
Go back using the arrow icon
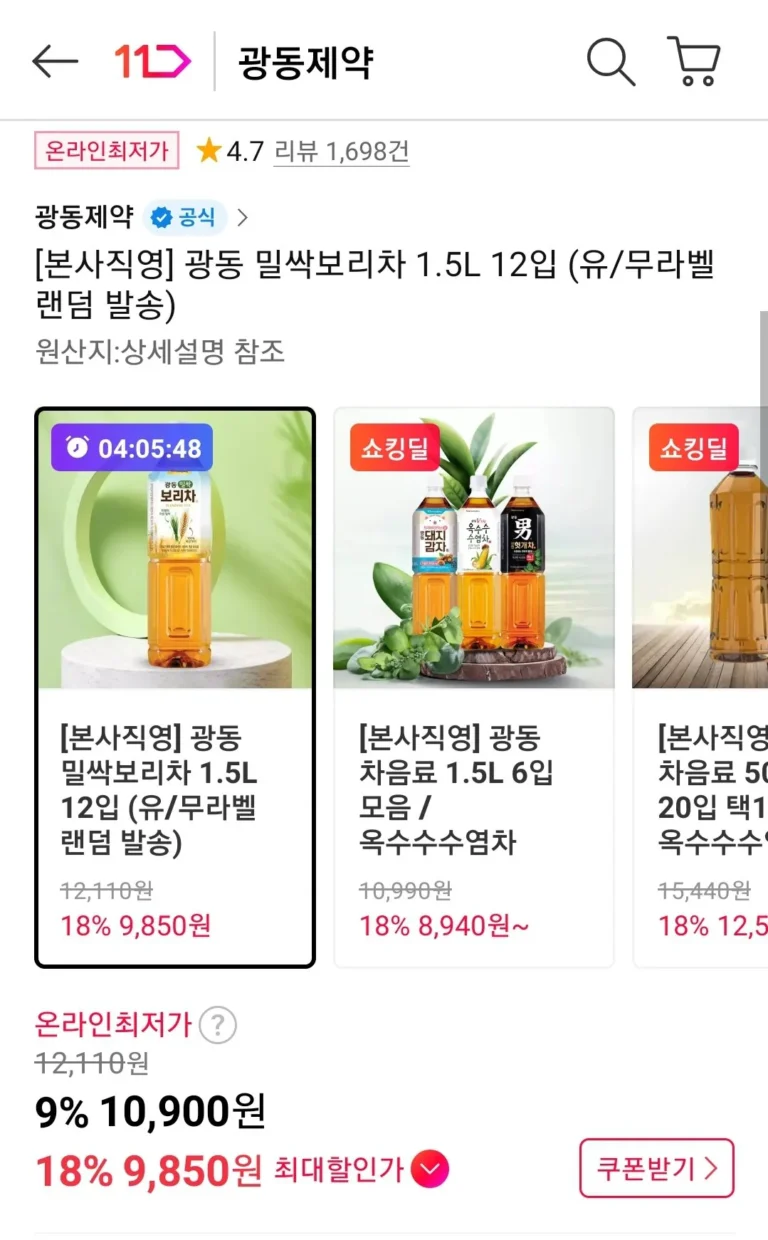55,62
